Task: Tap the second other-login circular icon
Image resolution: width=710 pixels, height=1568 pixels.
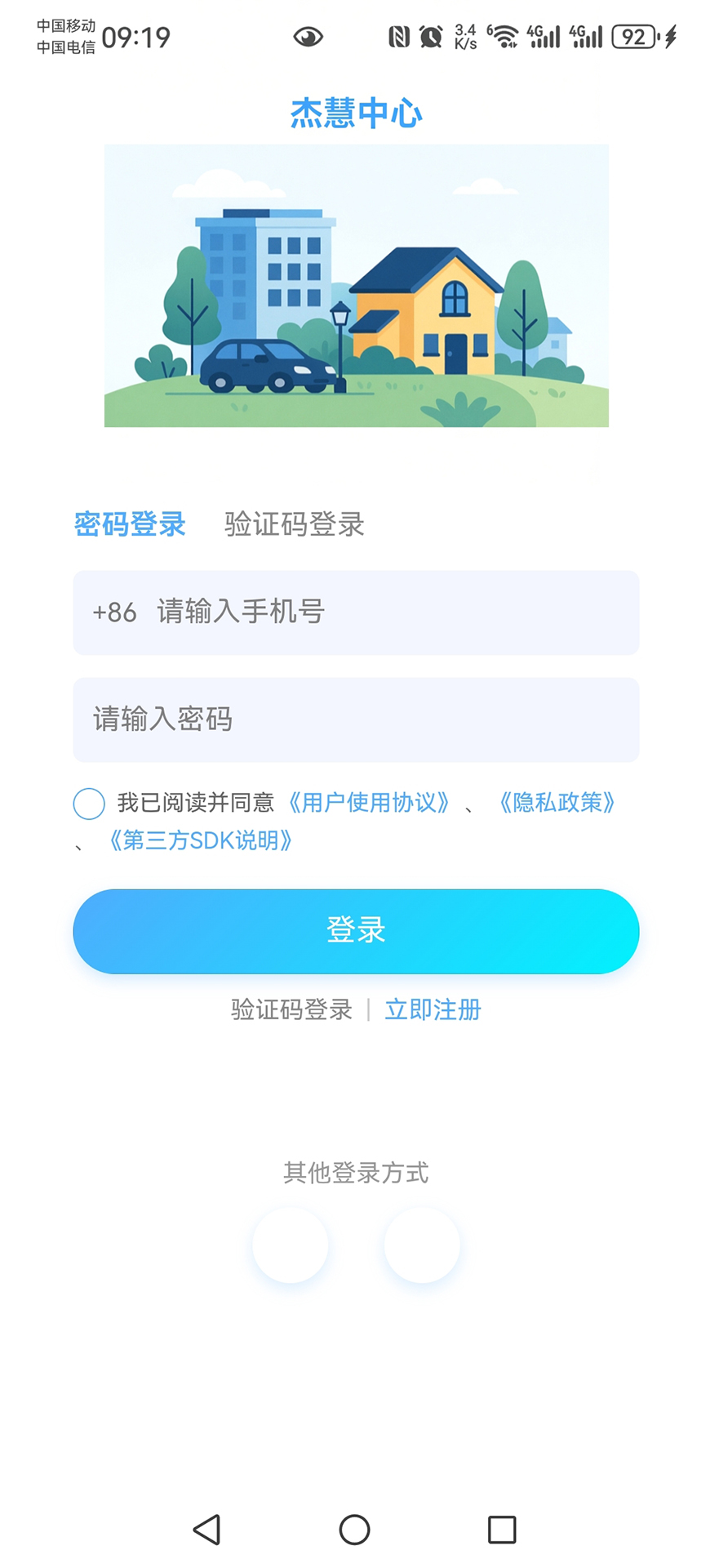Action: (x=421, y=1244)
